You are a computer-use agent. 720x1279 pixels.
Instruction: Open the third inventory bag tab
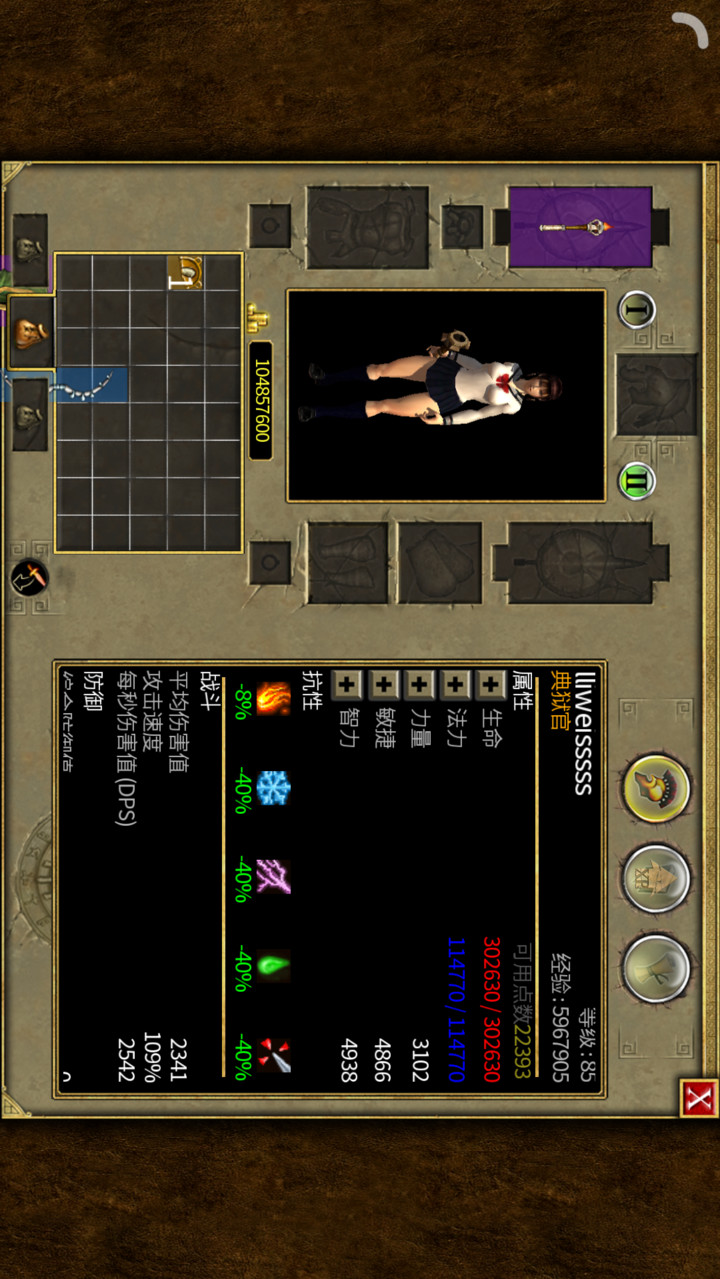[x=30, y=413]
